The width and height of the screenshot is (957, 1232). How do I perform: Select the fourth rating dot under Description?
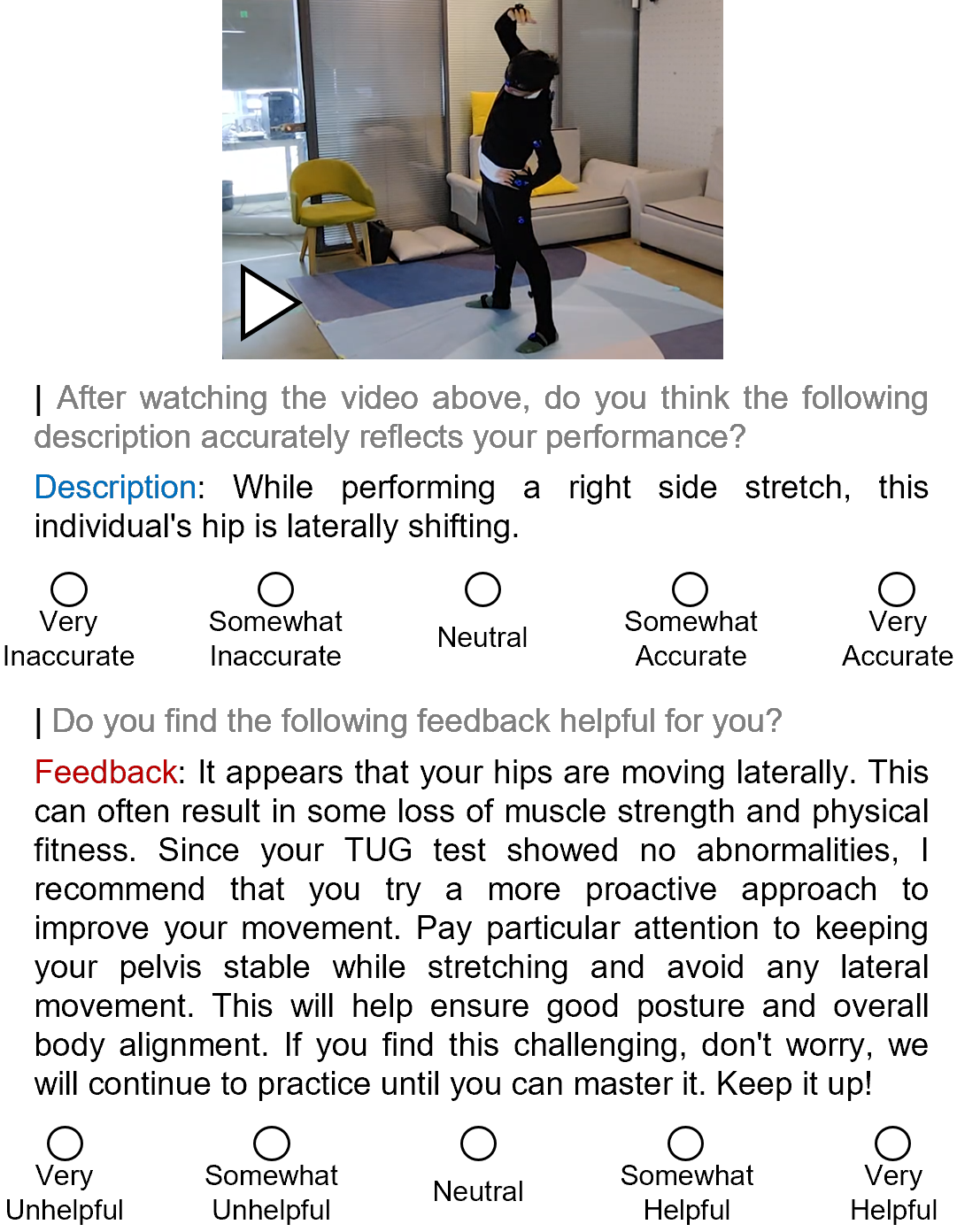(x=690, y=589)
